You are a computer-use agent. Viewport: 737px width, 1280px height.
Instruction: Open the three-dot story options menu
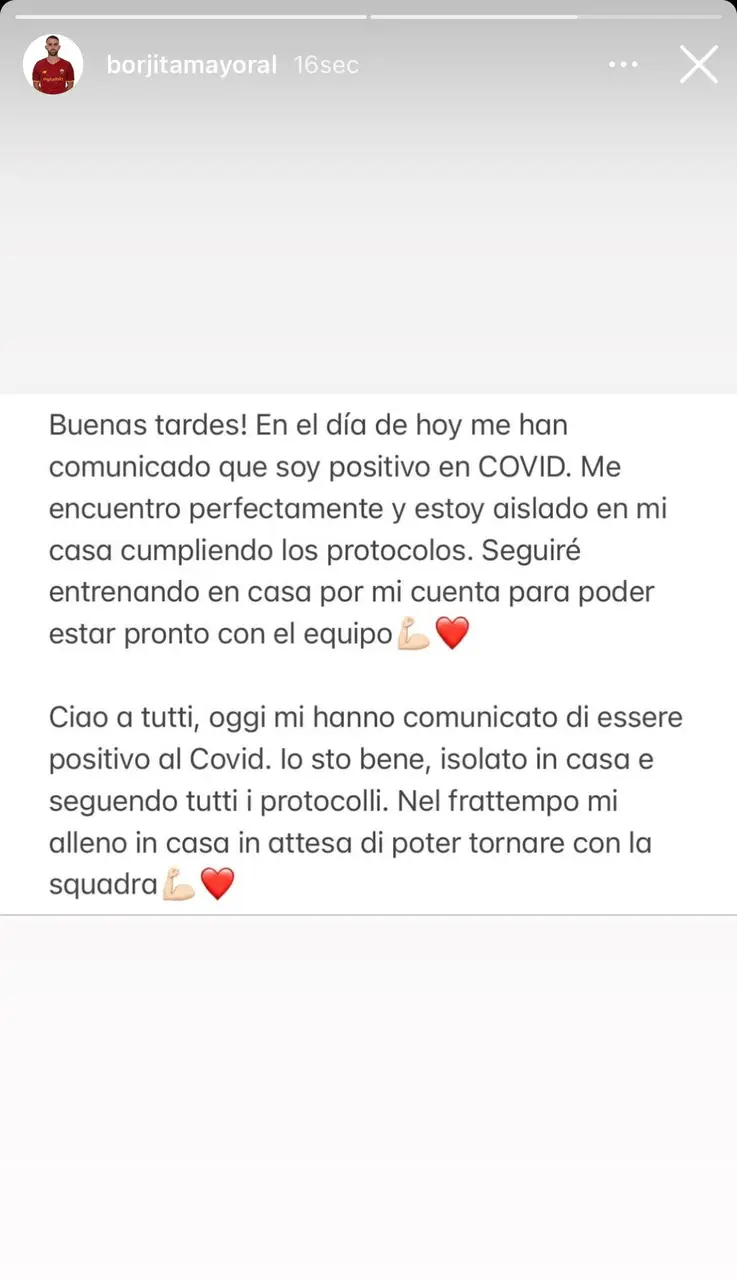pyautogui.click(x=623, y=65)
